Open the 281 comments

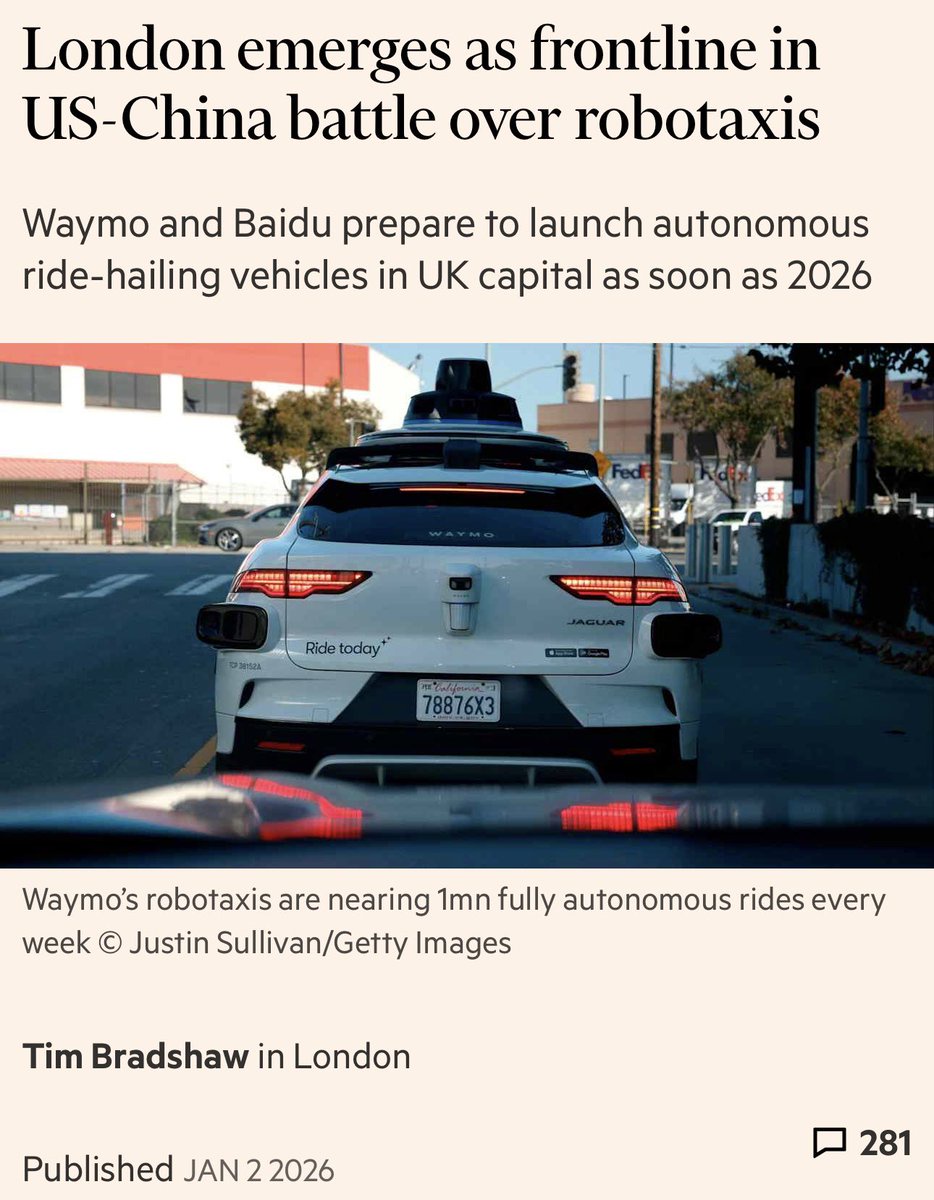pos(861,1143)
